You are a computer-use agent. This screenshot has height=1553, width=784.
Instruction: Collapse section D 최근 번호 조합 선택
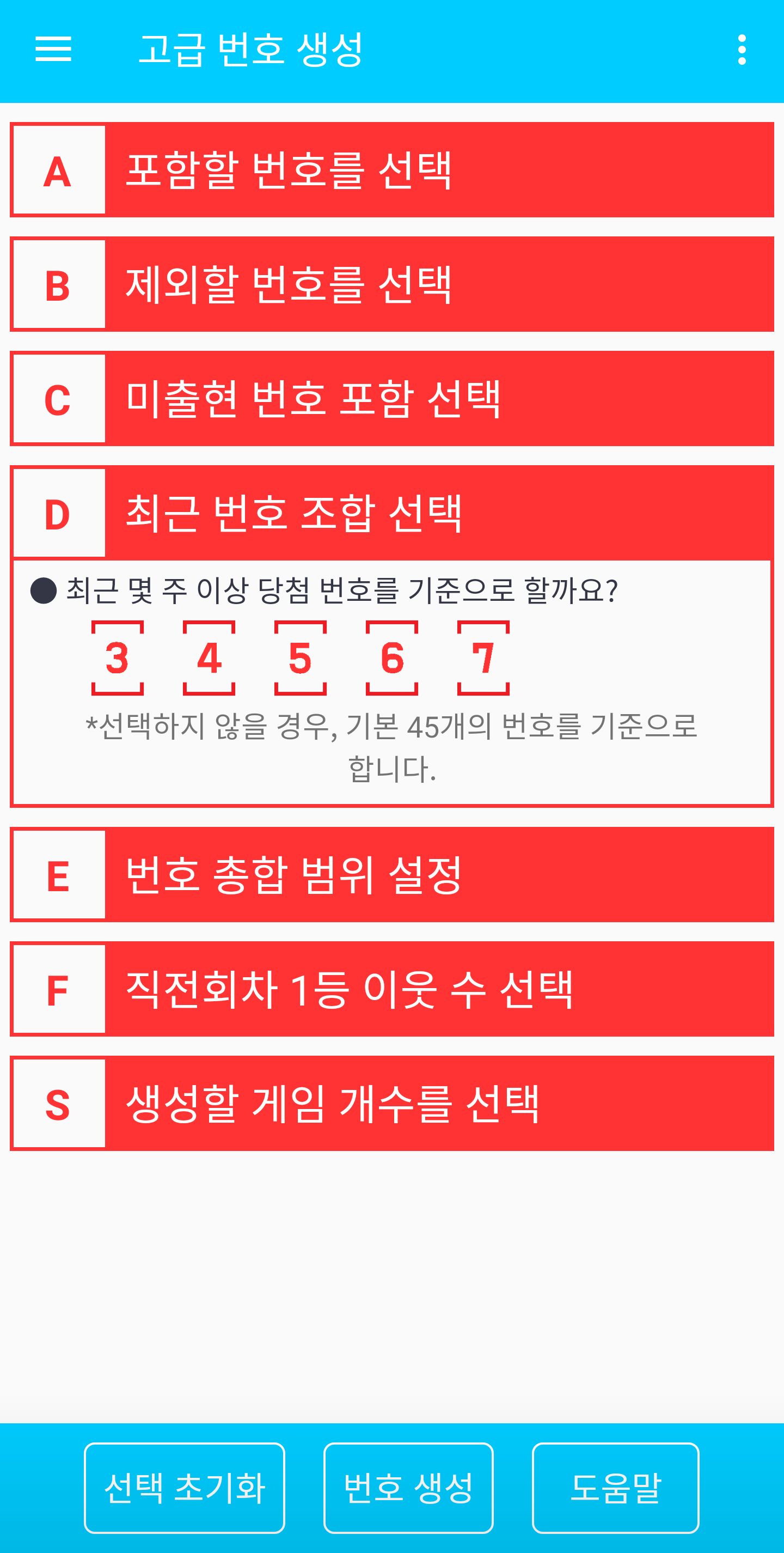point(391,513)
